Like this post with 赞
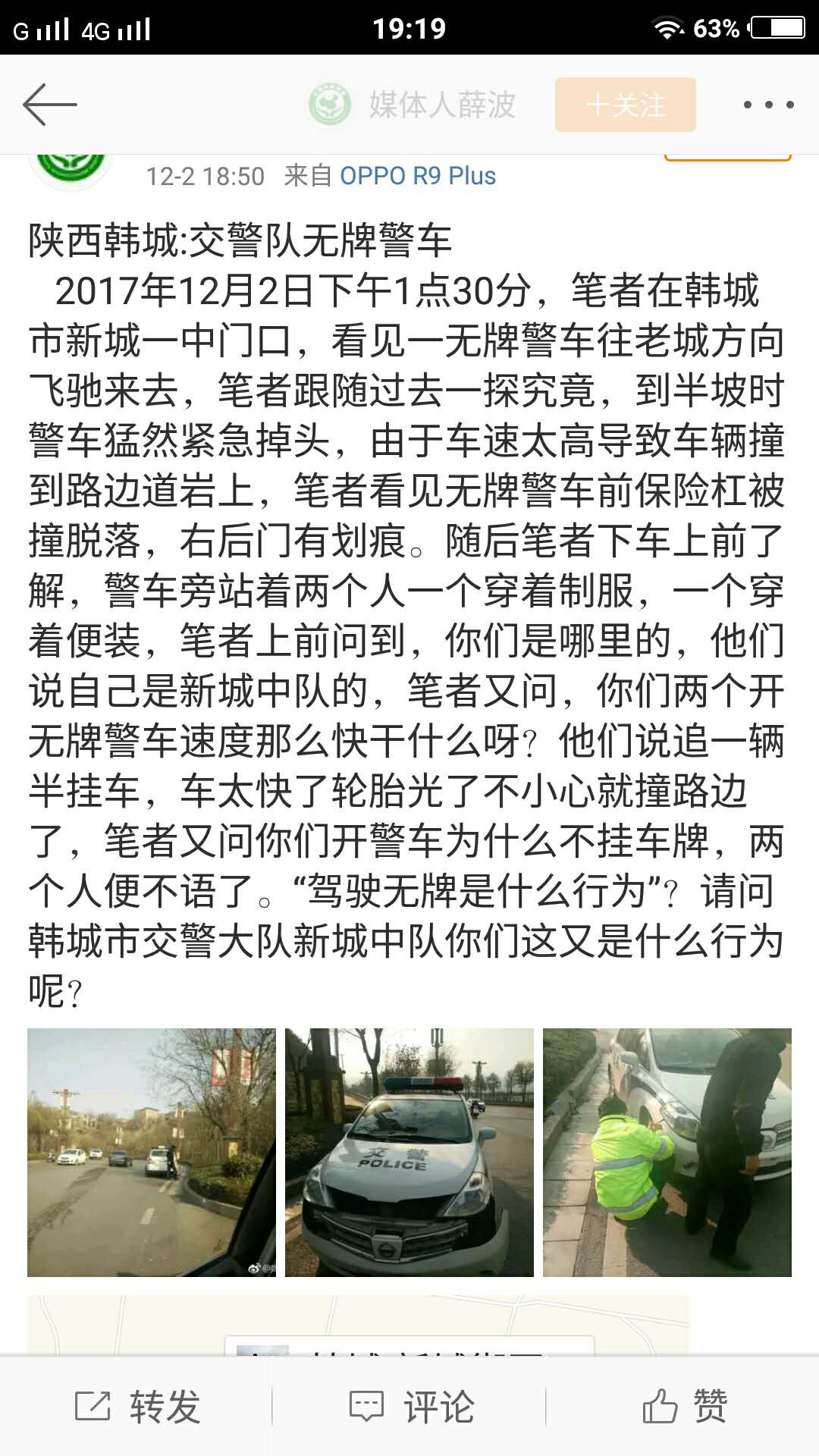 pos(684,1407)
